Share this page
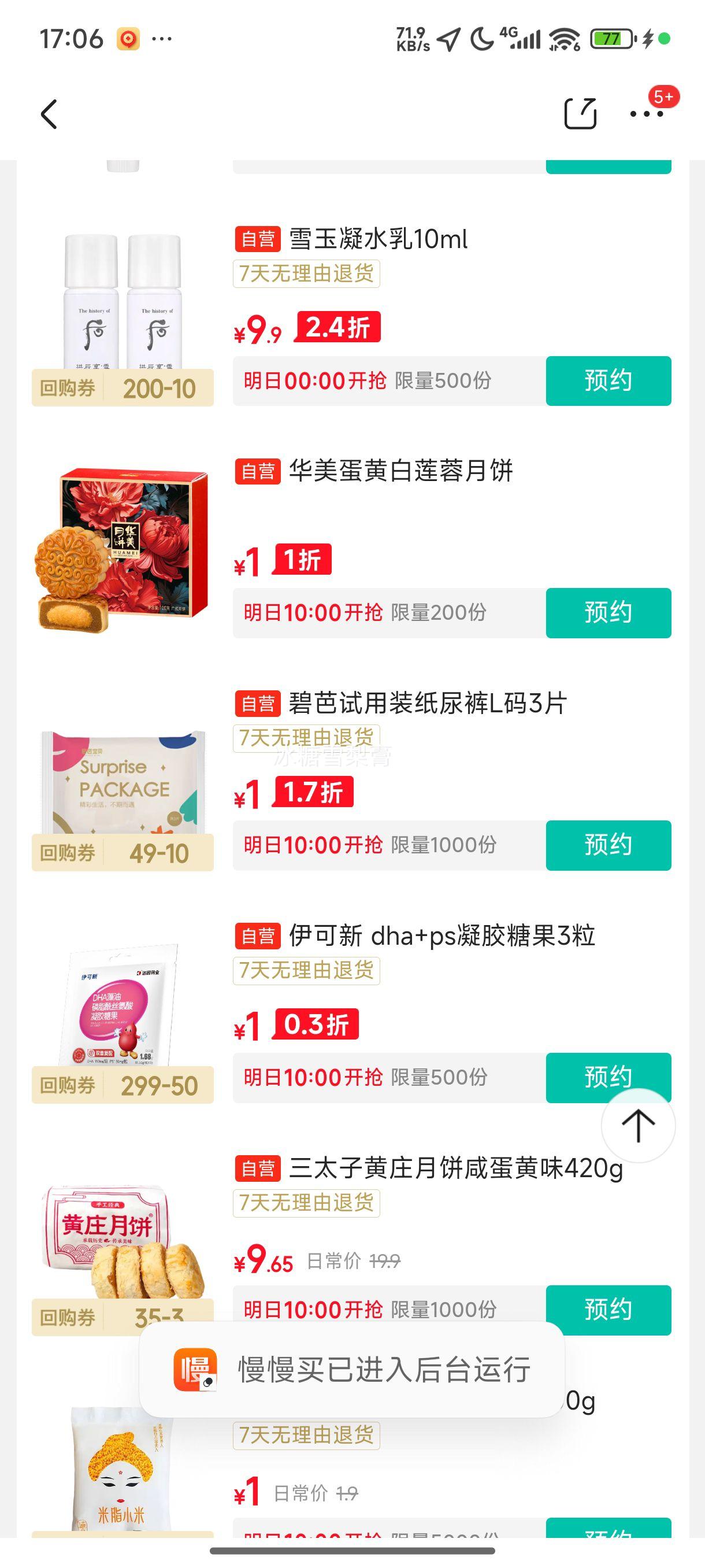The height and width of the screenshot is (1568, 705). click(x=580, y=113)
